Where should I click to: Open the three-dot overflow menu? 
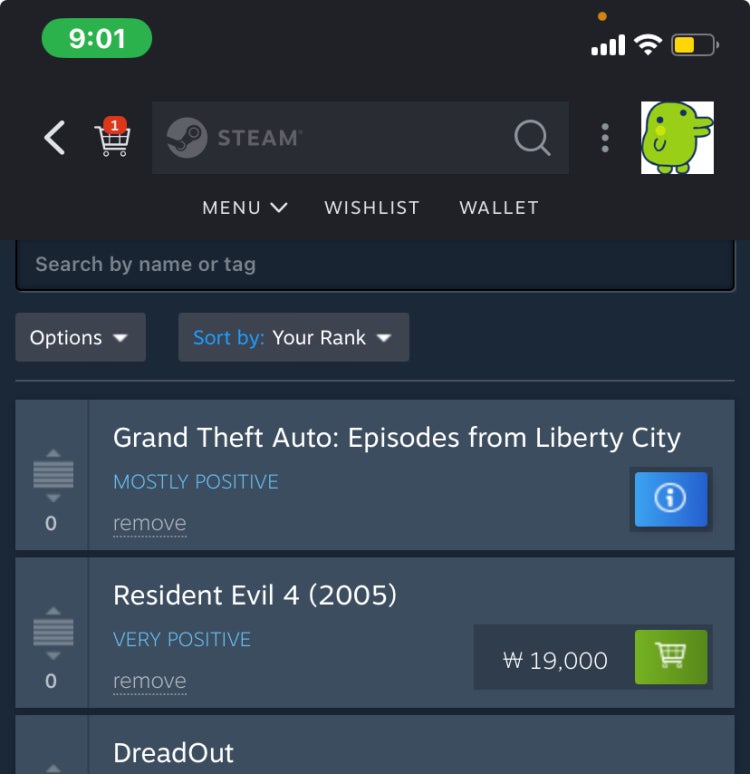click(x=605, y=138)
